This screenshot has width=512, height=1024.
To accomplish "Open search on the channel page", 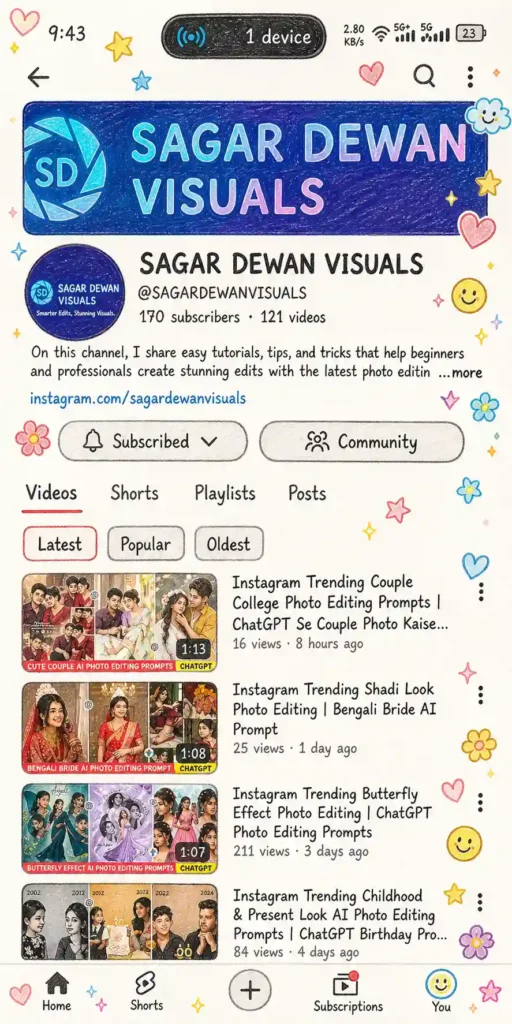I will 424,77.
